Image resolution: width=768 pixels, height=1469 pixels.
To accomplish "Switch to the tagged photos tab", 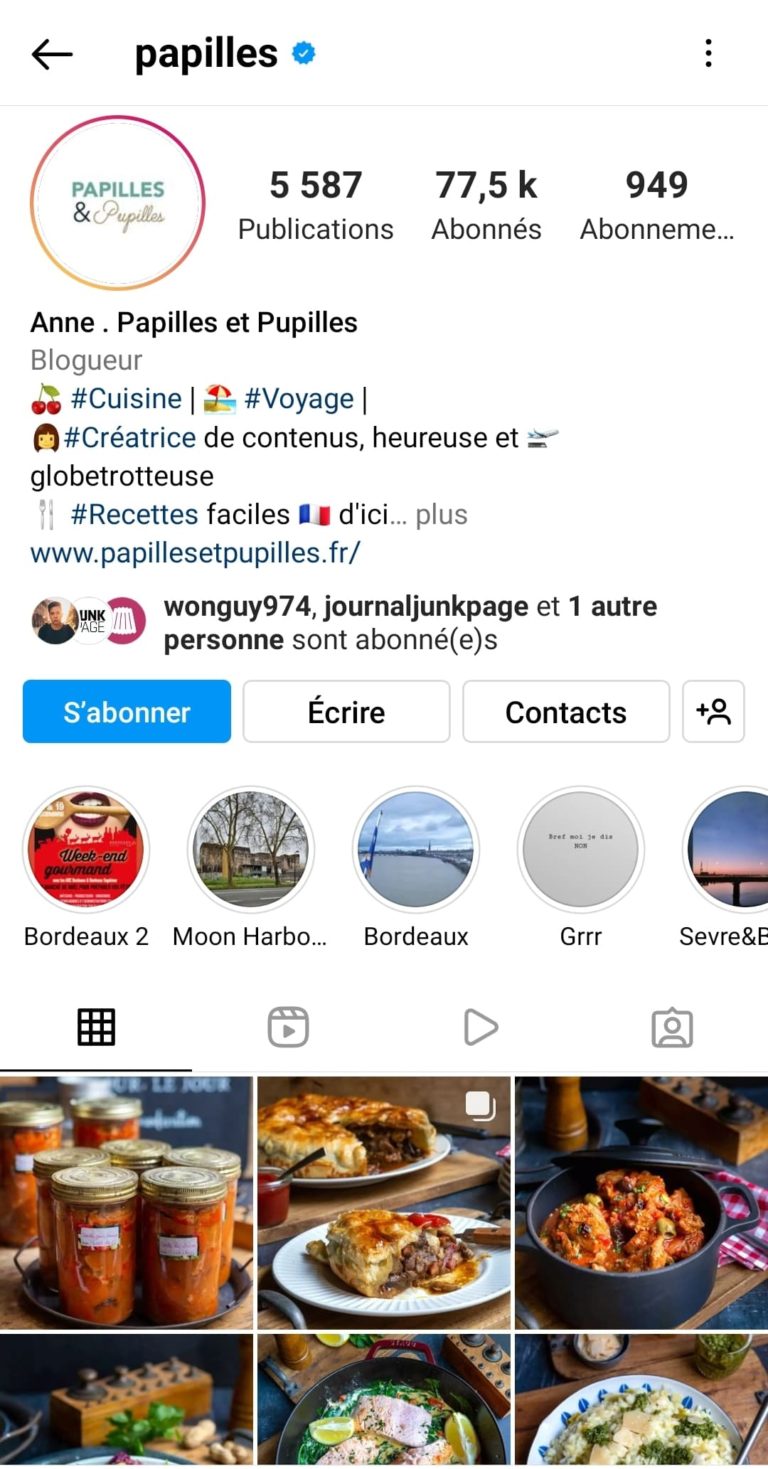I will pos(672,1027).
